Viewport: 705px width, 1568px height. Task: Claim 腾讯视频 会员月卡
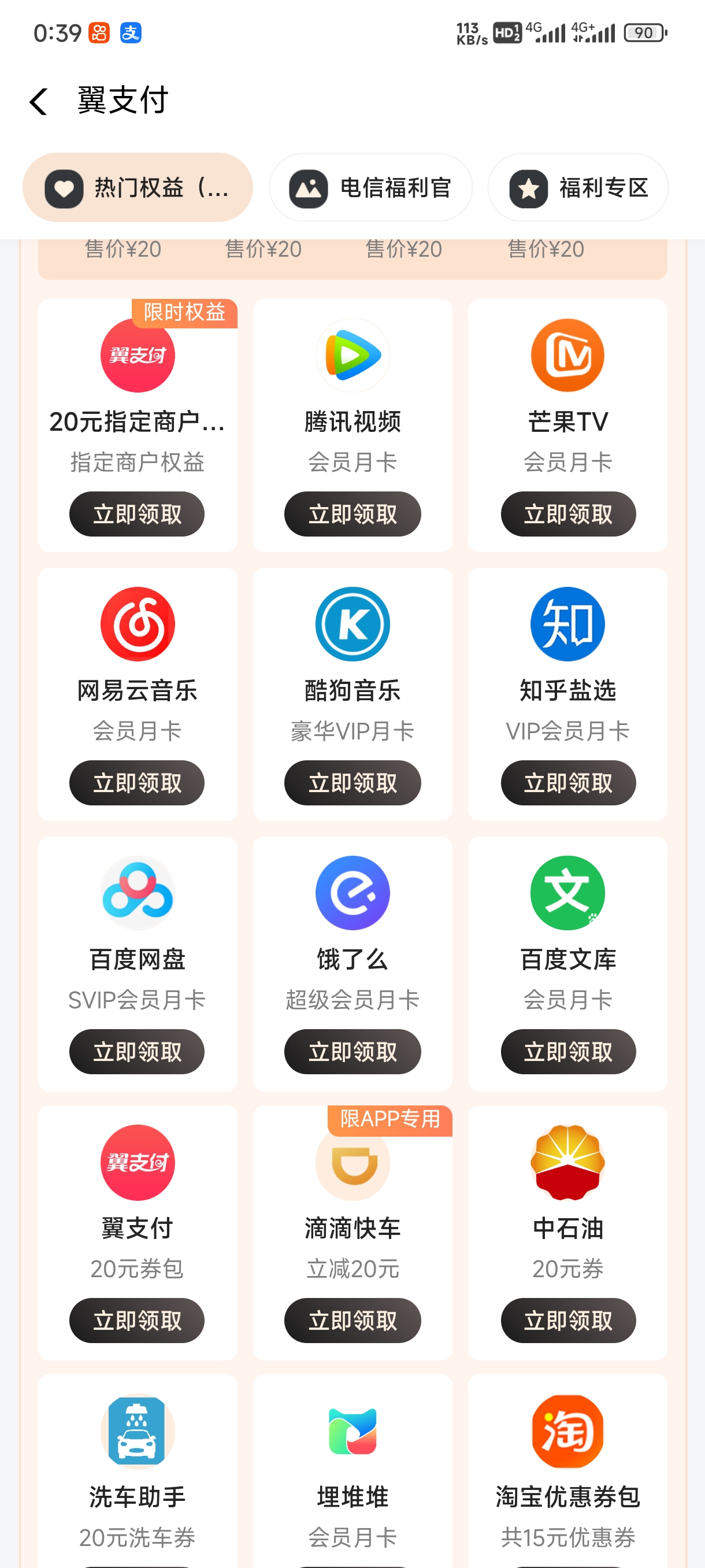click(x=352, y=515)
